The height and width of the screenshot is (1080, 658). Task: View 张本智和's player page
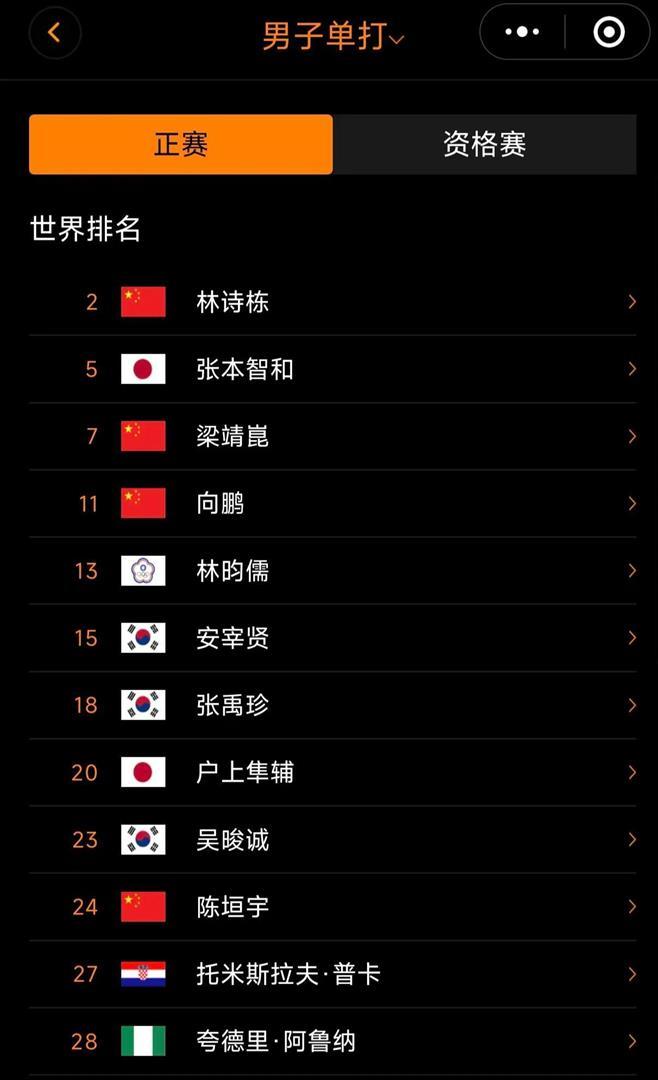[x=332, y=369]
